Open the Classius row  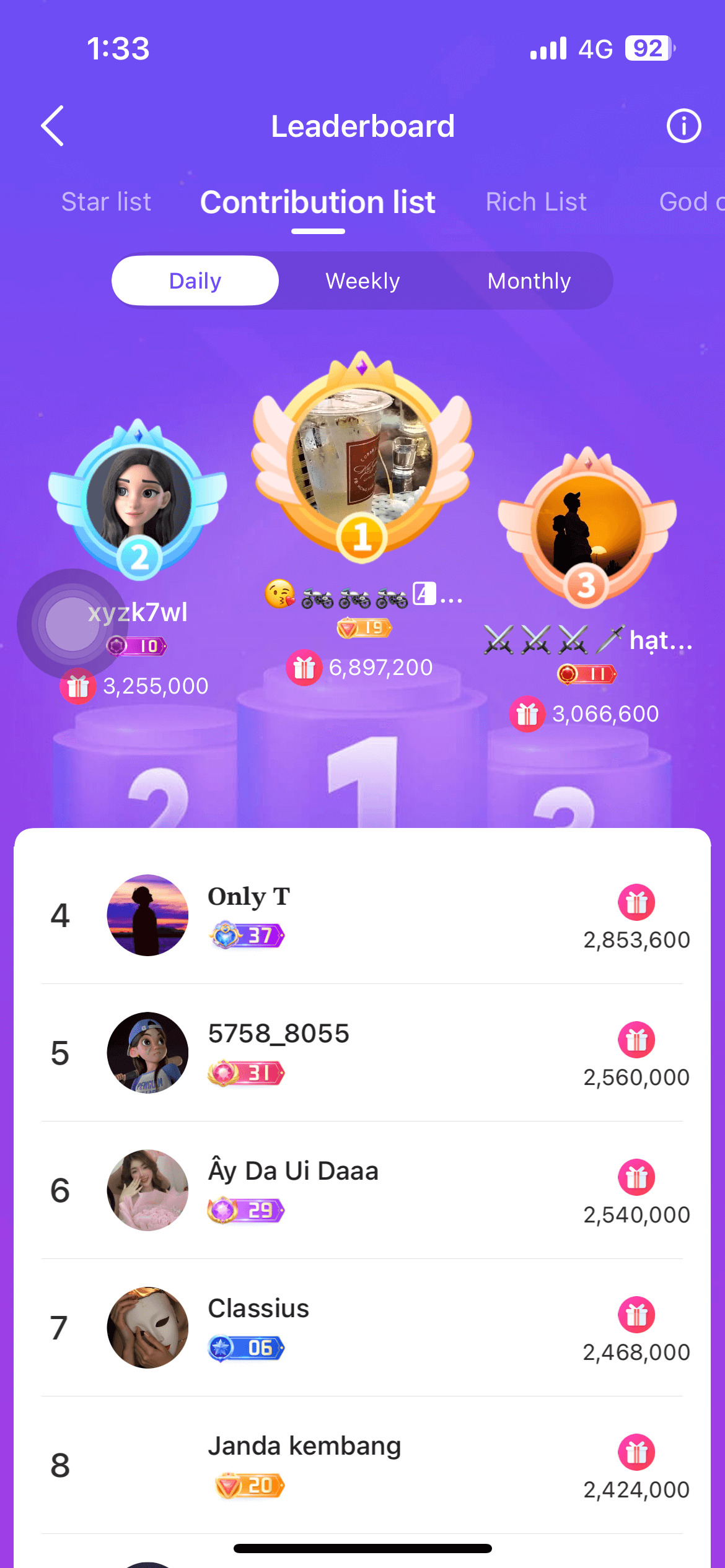tap(362, 1328)
